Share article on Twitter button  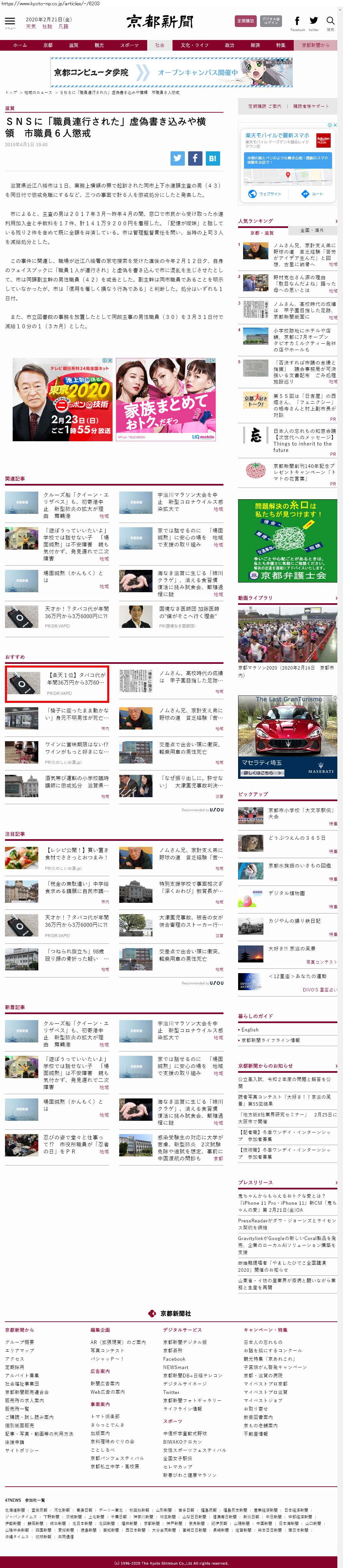[177, 158]
